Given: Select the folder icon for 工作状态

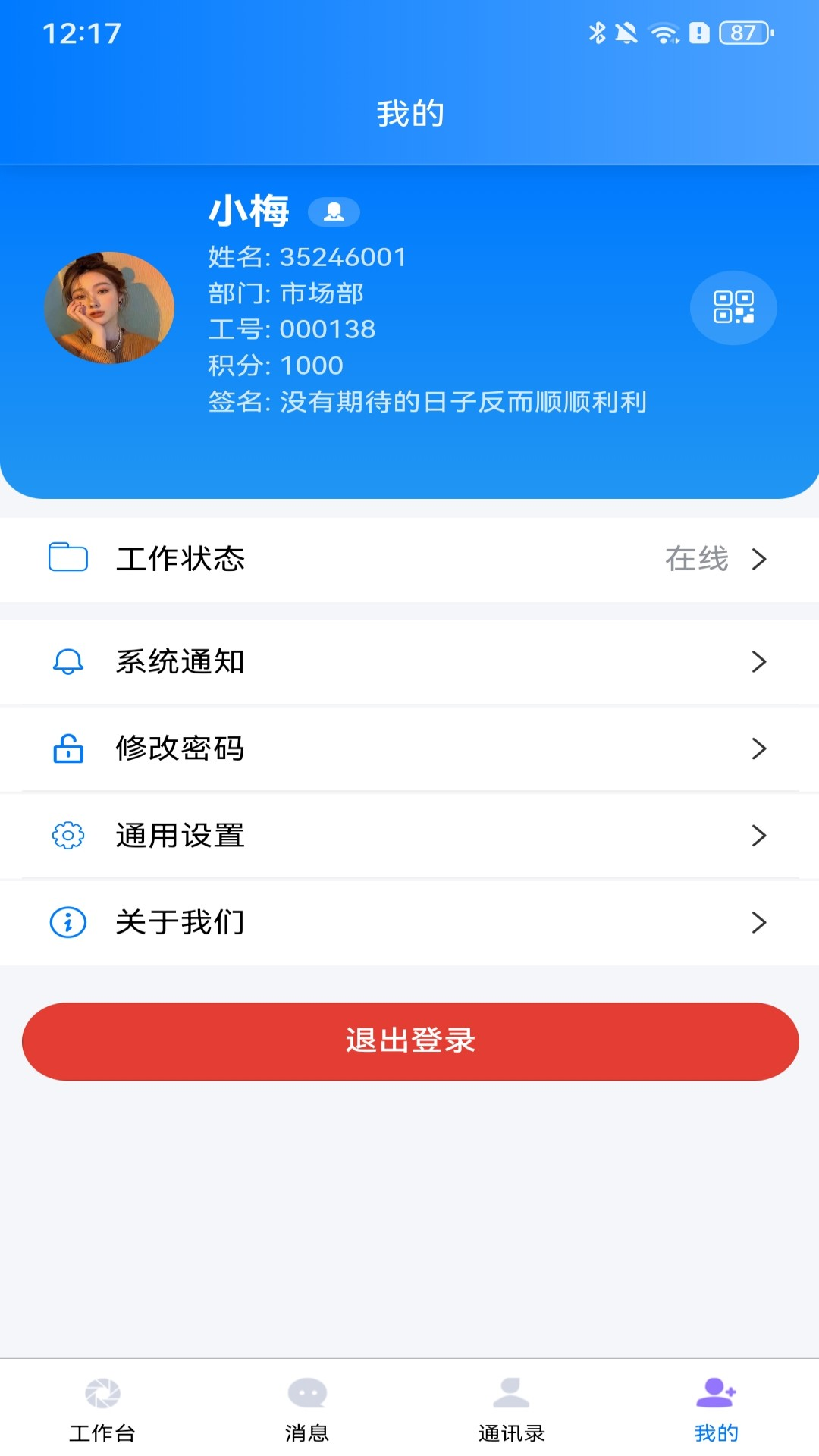Looking at the screenshot, I should pyautogui.click(x=67, y=560).
